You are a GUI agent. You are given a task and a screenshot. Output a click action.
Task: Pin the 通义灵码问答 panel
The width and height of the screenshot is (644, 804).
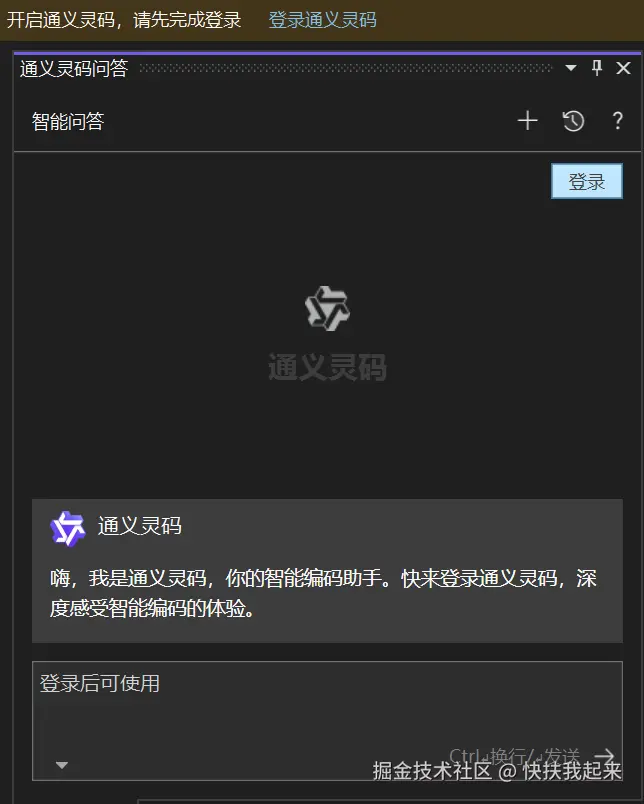[x=598, y=68]
